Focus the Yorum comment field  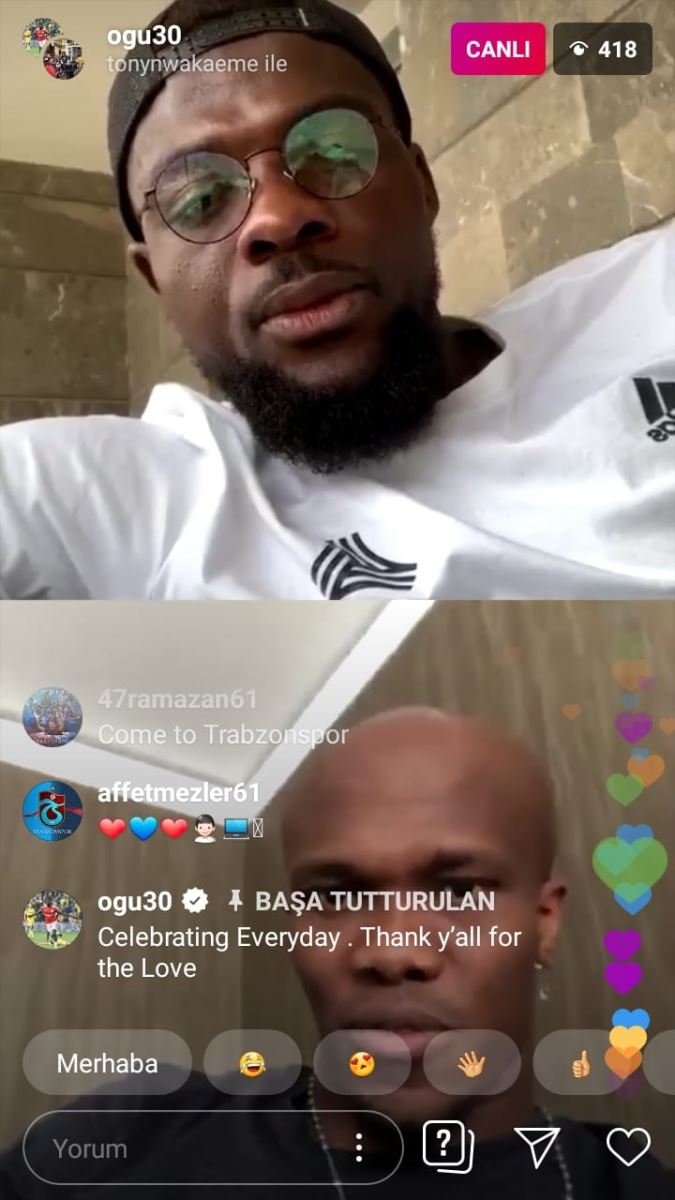(x=180, y=1149)
